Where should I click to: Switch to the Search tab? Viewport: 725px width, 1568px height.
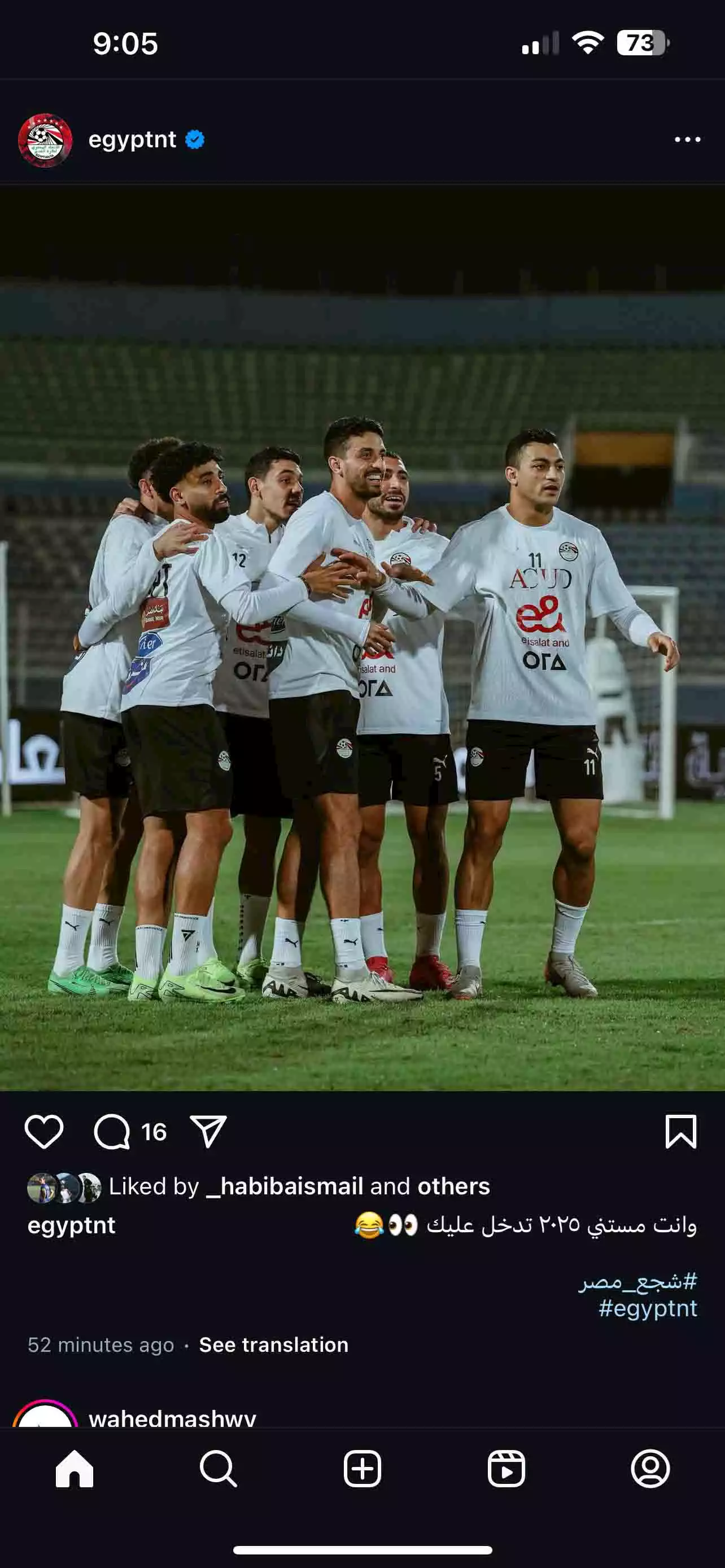218,1469
